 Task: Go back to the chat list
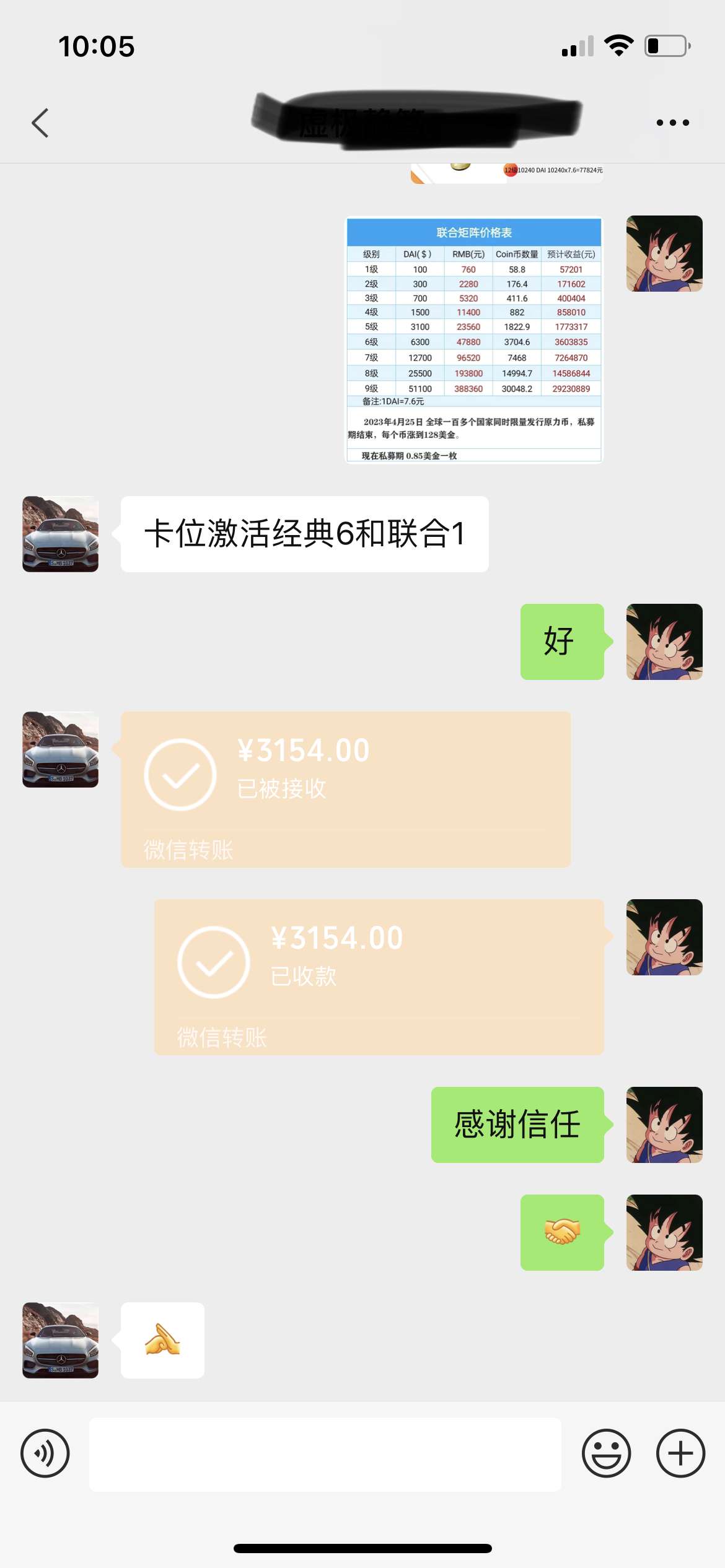[40, 123]
